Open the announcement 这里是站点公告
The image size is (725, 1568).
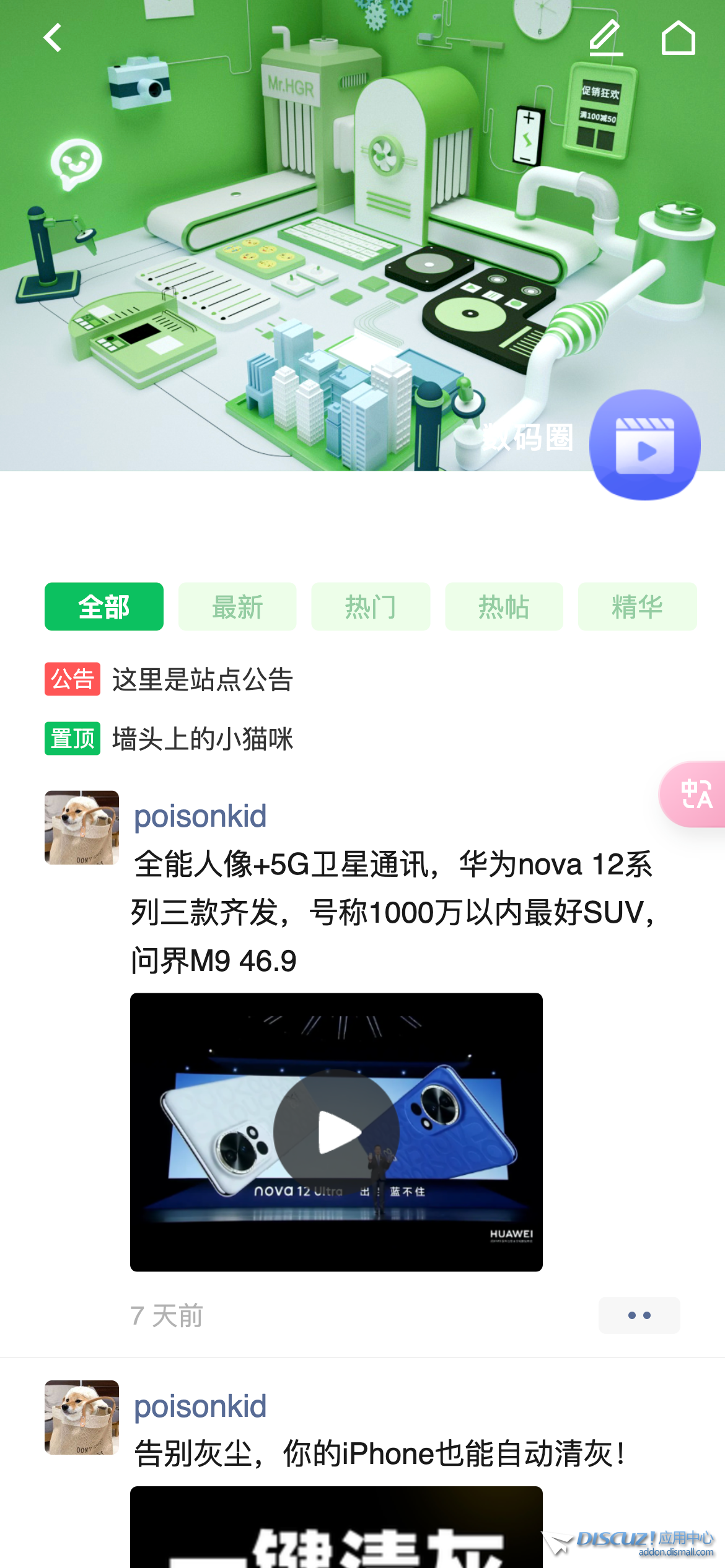tap(202, 679)
